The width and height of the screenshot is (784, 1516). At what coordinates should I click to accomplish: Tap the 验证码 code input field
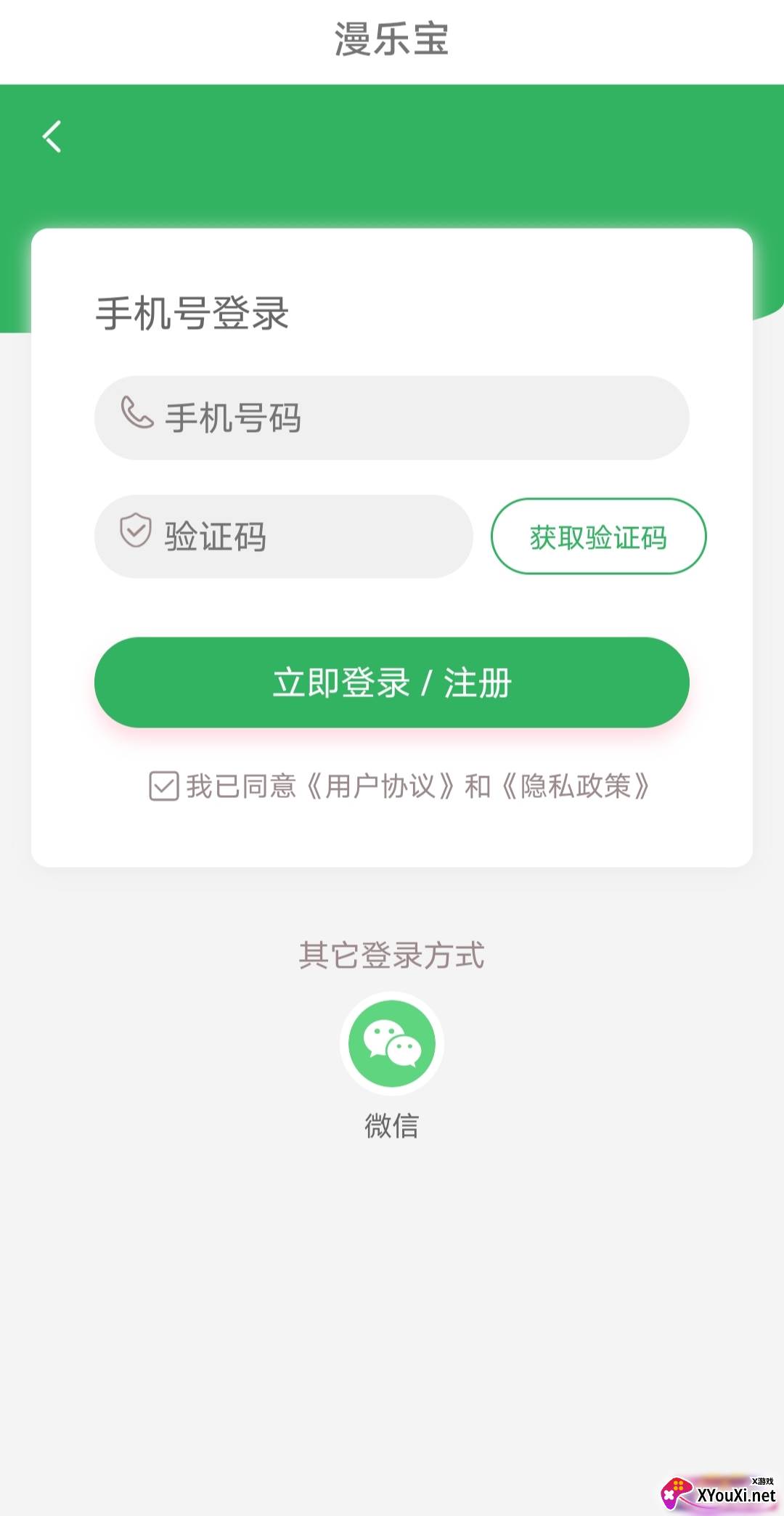click(x=283, y=537)
